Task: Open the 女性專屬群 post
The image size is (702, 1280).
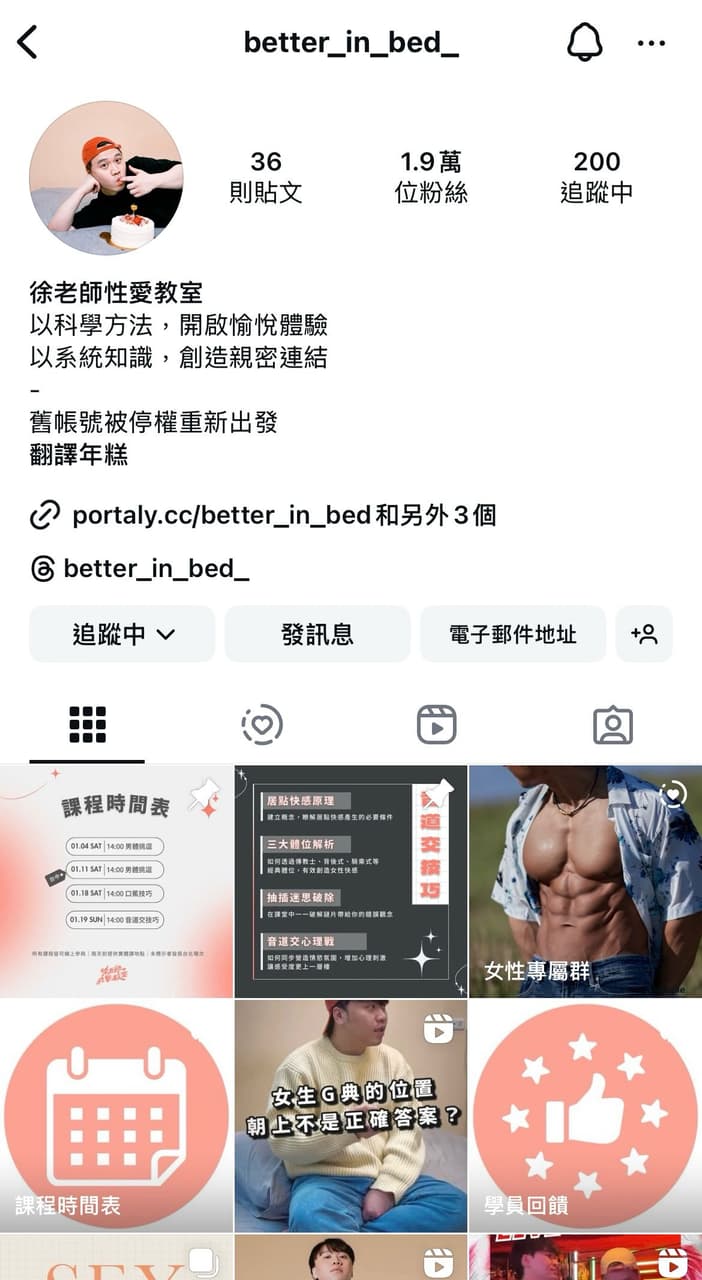Action: click(585, 881)
